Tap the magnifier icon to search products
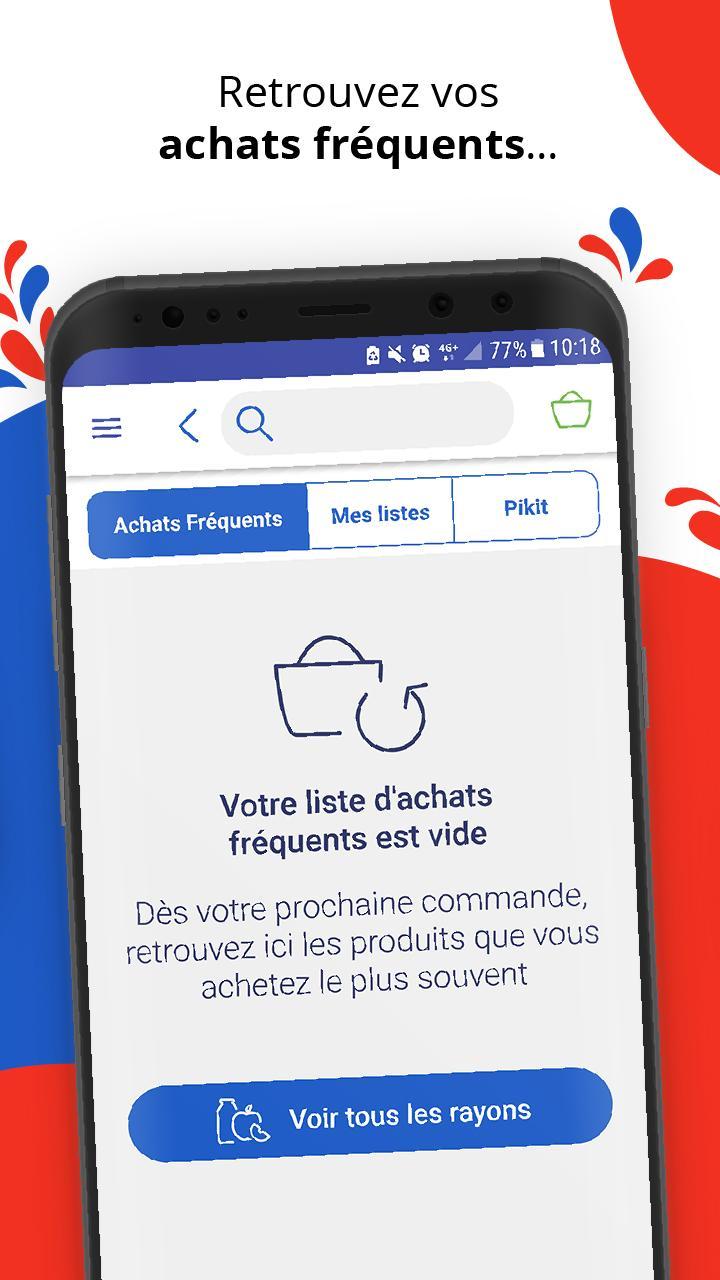 (x=255, y=423)
